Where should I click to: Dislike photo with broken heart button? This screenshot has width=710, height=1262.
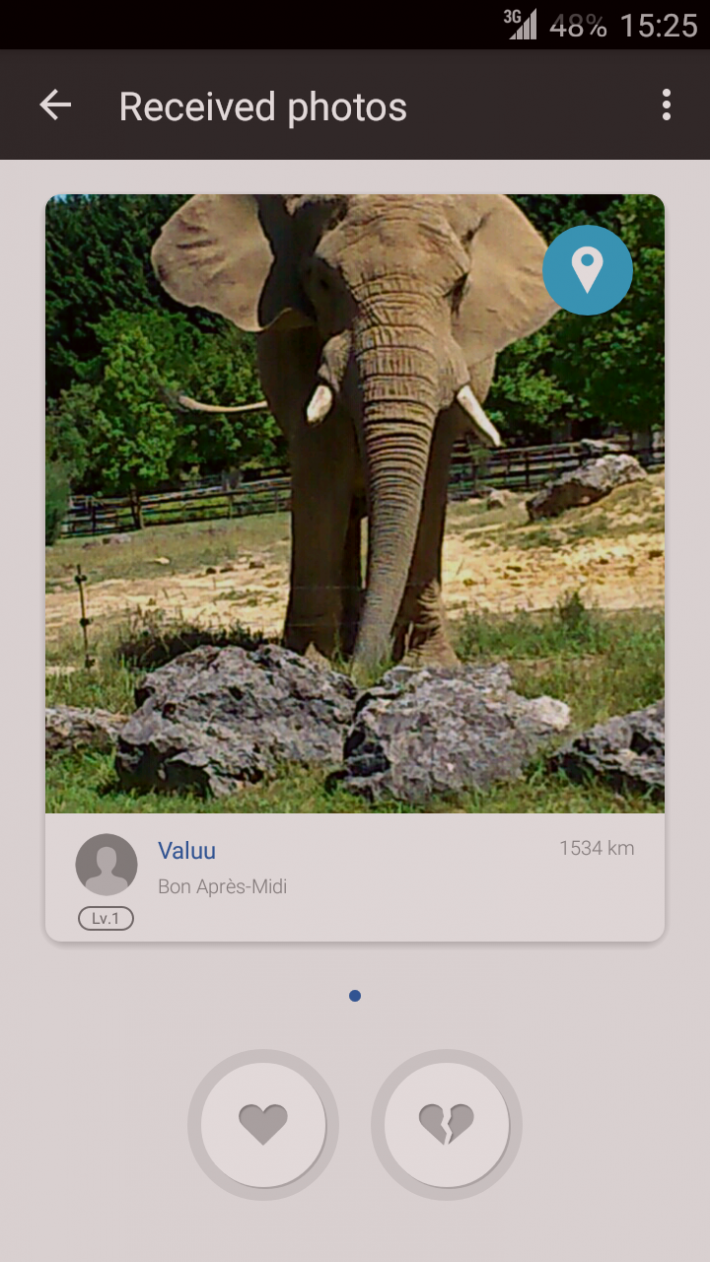coord(446,1125)
